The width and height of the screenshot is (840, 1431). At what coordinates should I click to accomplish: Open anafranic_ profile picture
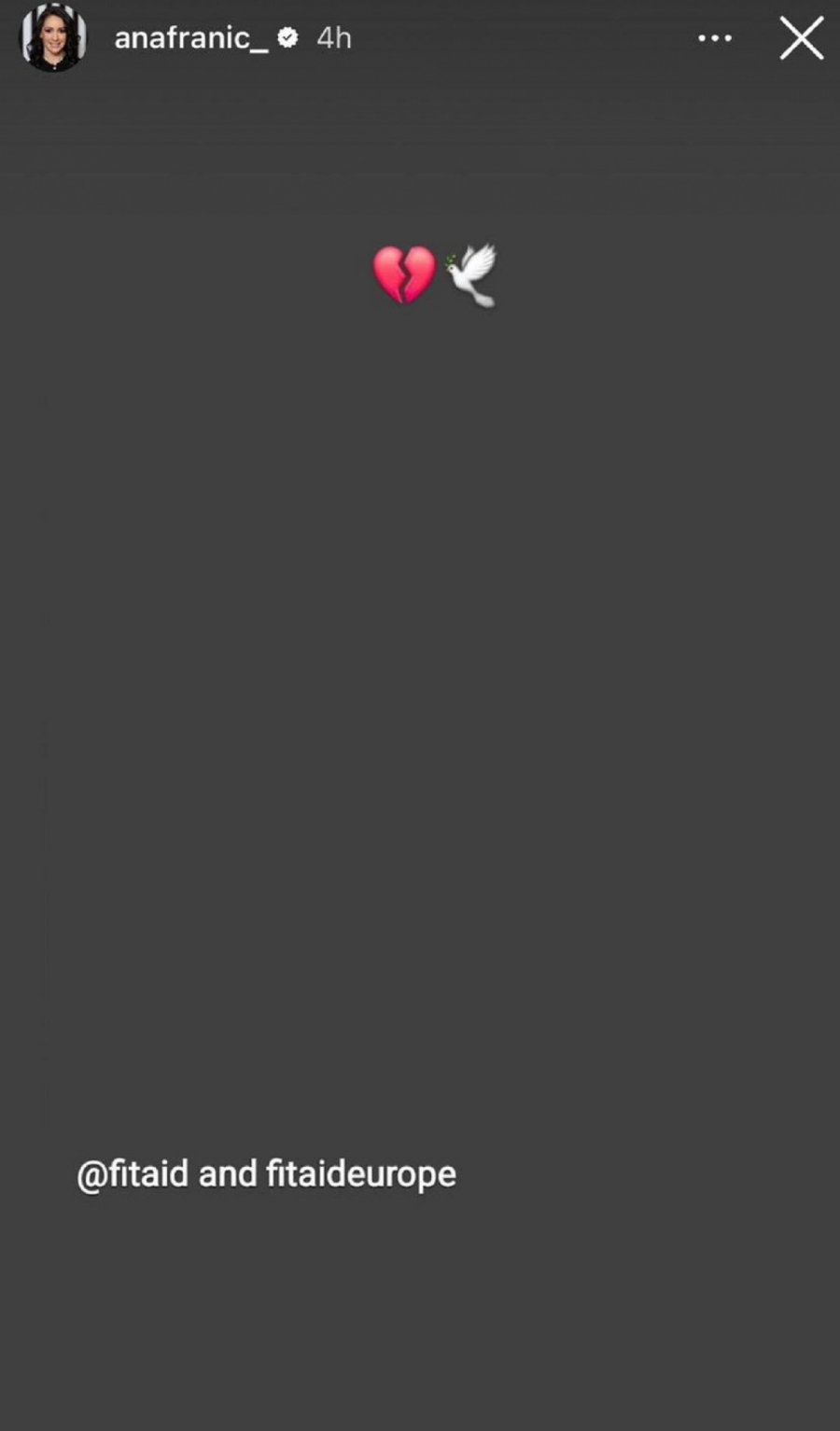[x=53, y=38]
